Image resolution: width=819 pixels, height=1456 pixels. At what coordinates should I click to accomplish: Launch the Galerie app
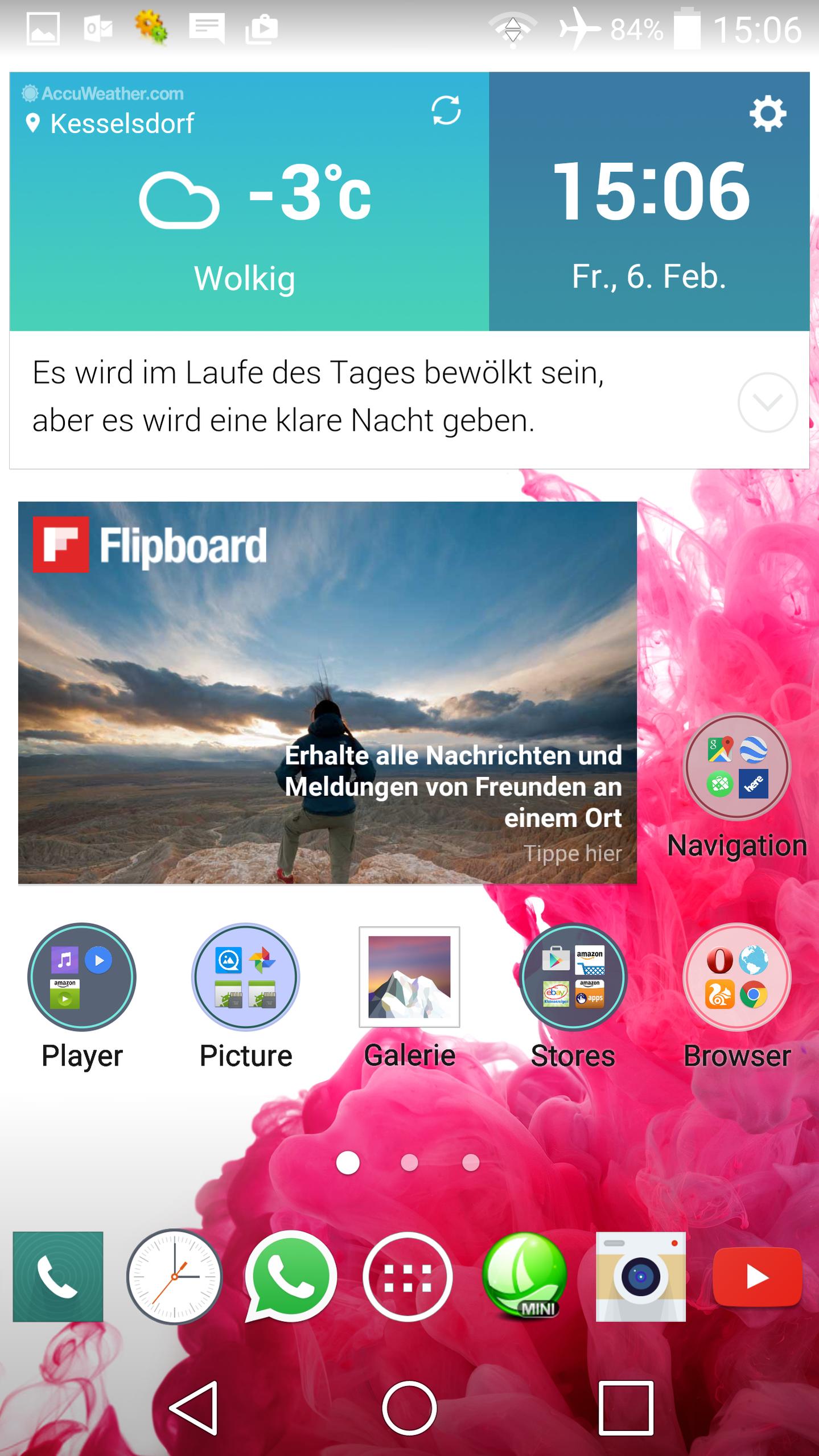tap(409, 977)
